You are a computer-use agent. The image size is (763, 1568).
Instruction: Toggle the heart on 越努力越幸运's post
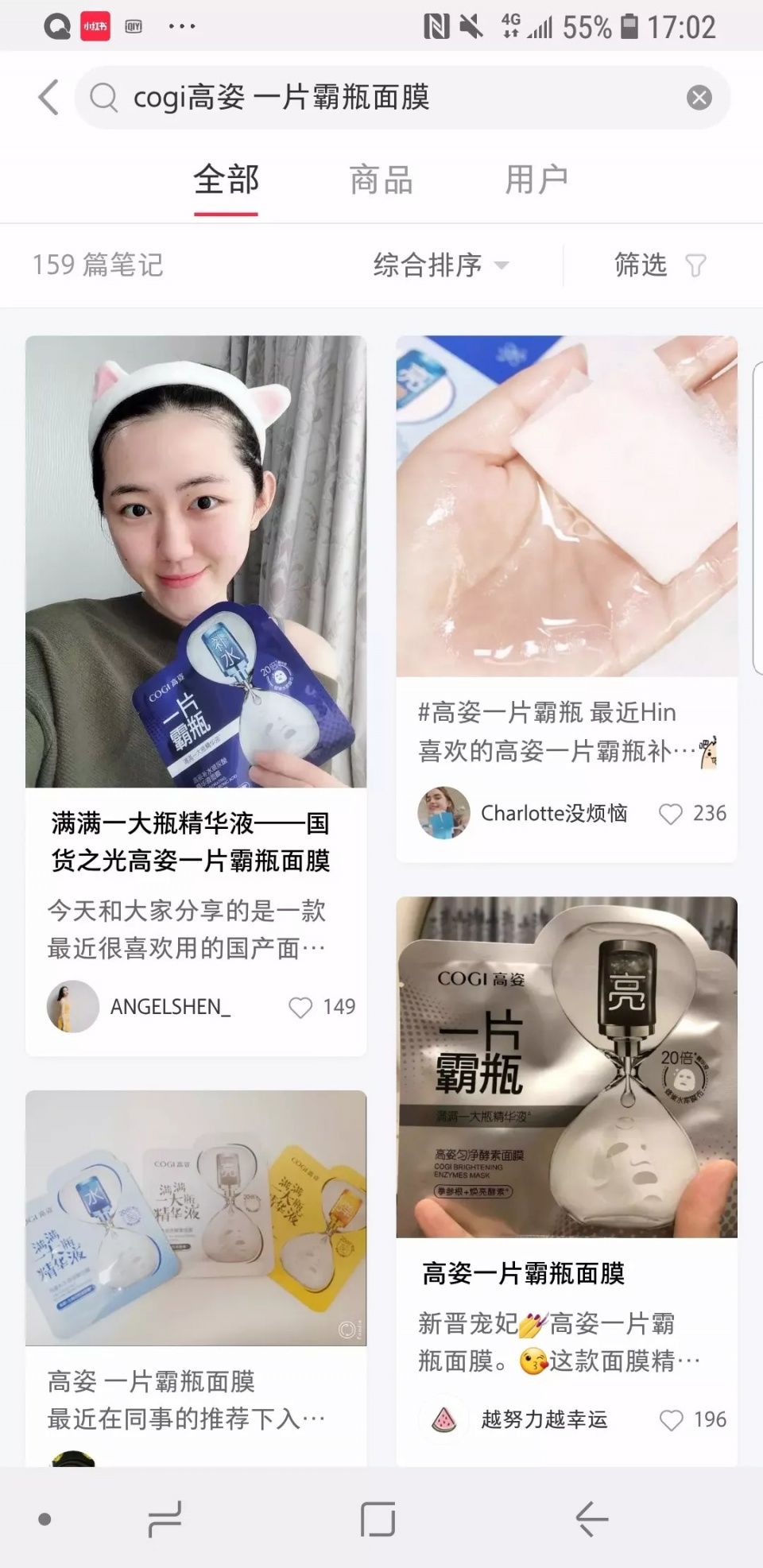click(672, 1419)
